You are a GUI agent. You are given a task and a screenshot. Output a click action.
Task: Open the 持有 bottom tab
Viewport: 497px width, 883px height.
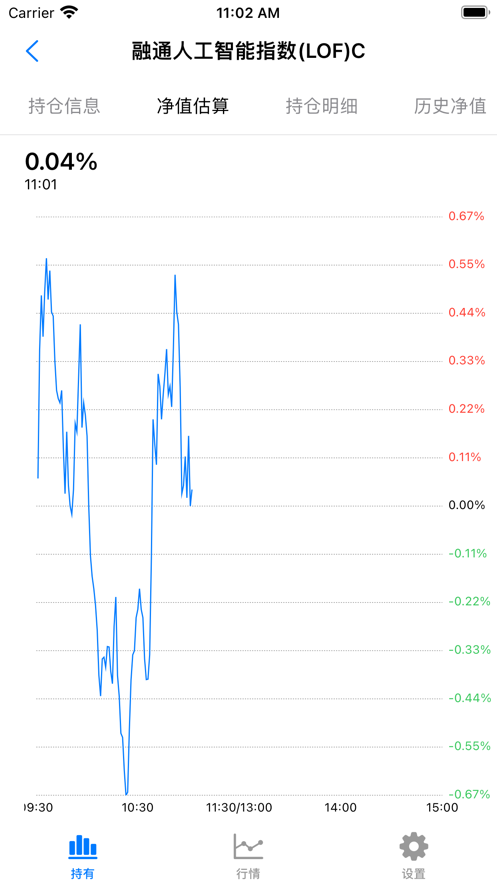[x=83, y=855]
